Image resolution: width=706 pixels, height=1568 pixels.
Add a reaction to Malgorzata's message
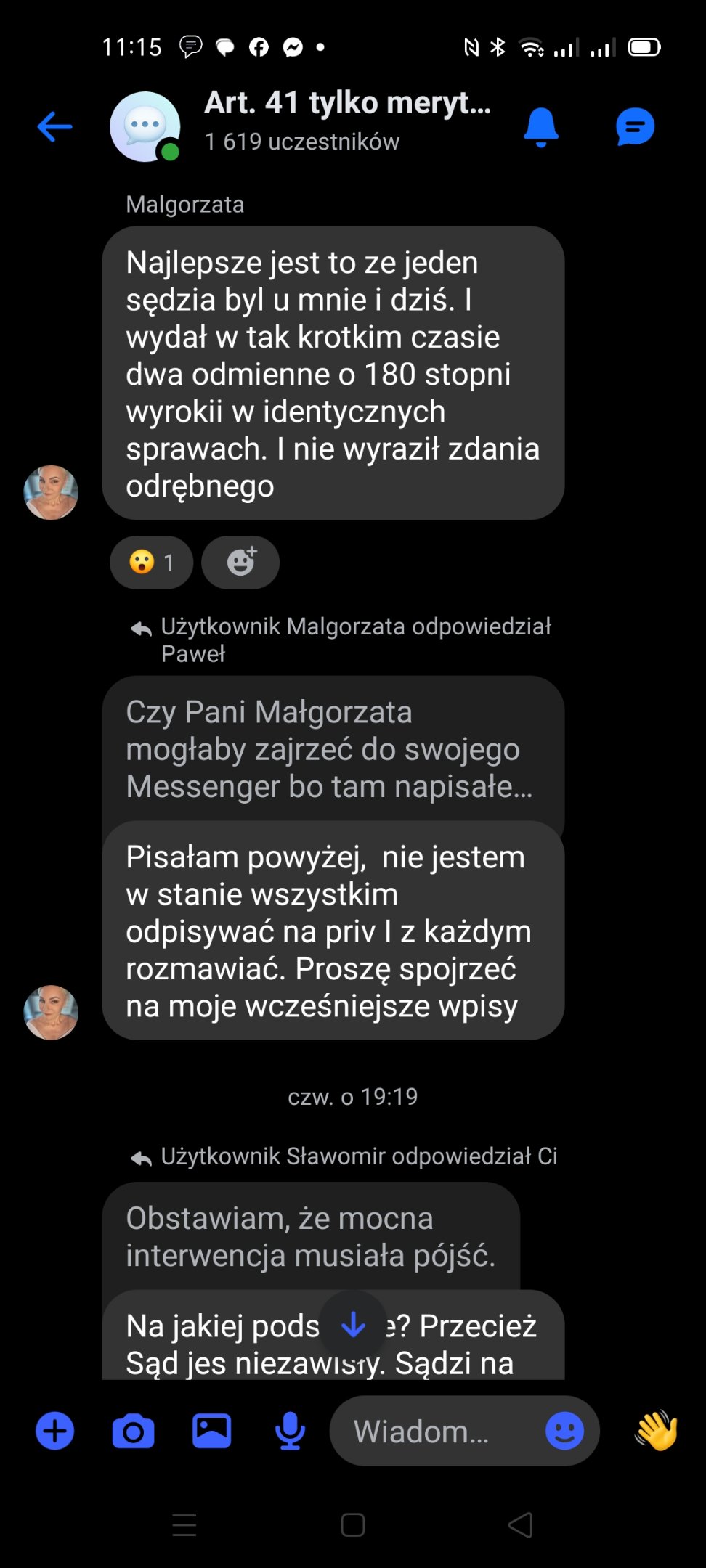coord(240,563)
